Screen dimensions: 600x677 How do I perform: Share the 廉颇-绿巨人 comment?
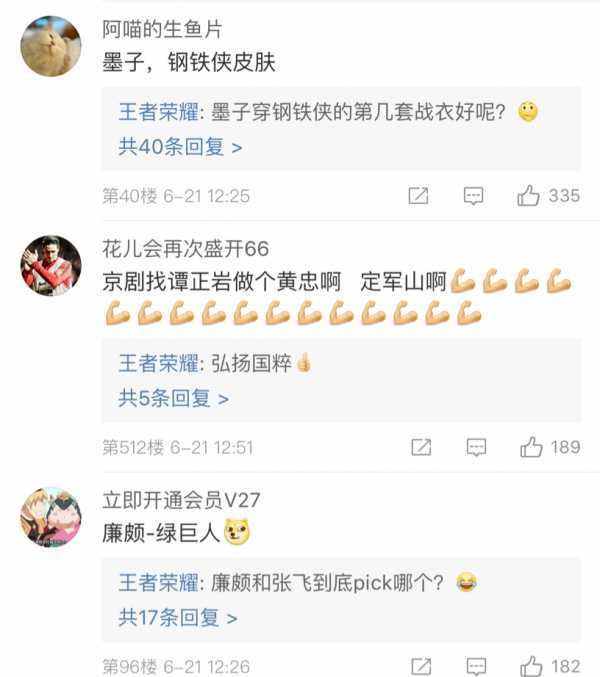coord(422,666)
